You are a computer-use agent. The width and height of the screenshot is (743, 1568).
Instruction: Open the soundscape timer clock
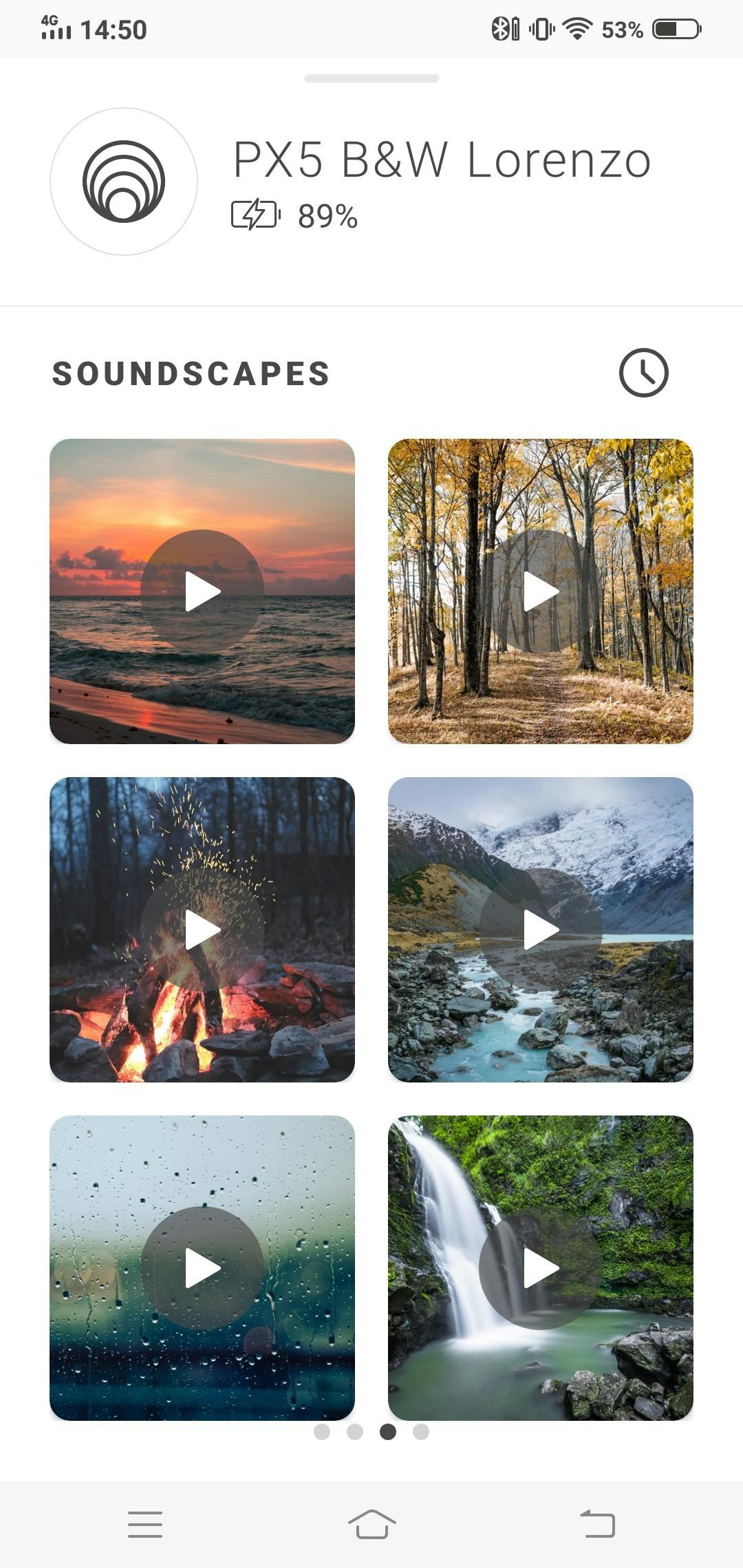643,373
